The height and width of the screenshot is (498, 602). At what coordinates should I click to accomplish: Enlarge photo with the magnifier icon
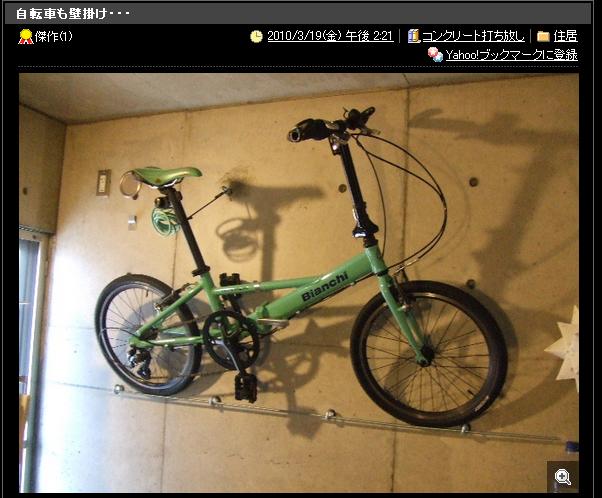(x=562, y=477)
